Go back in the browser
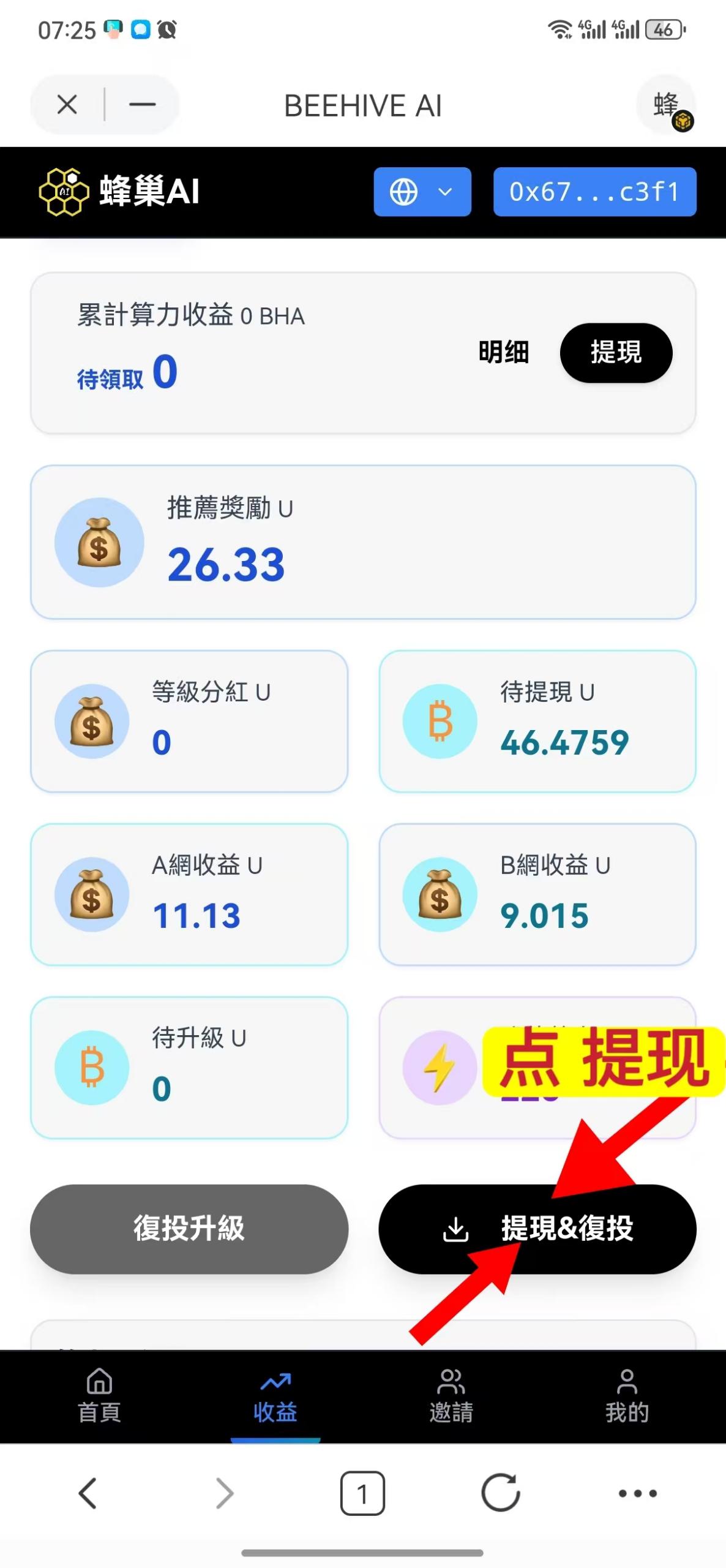 pos(88,1493)
